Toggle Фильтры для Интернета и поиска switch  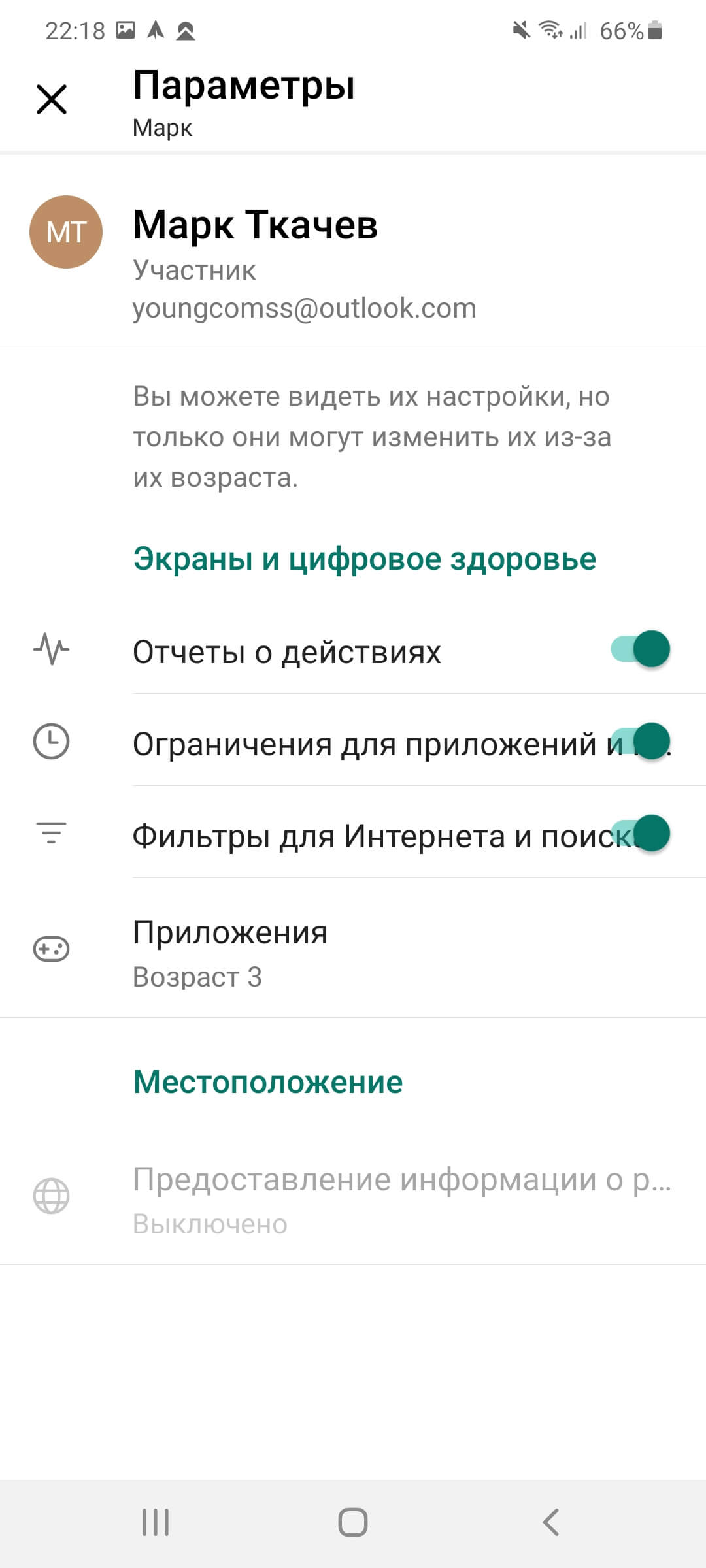coord(640,834)
